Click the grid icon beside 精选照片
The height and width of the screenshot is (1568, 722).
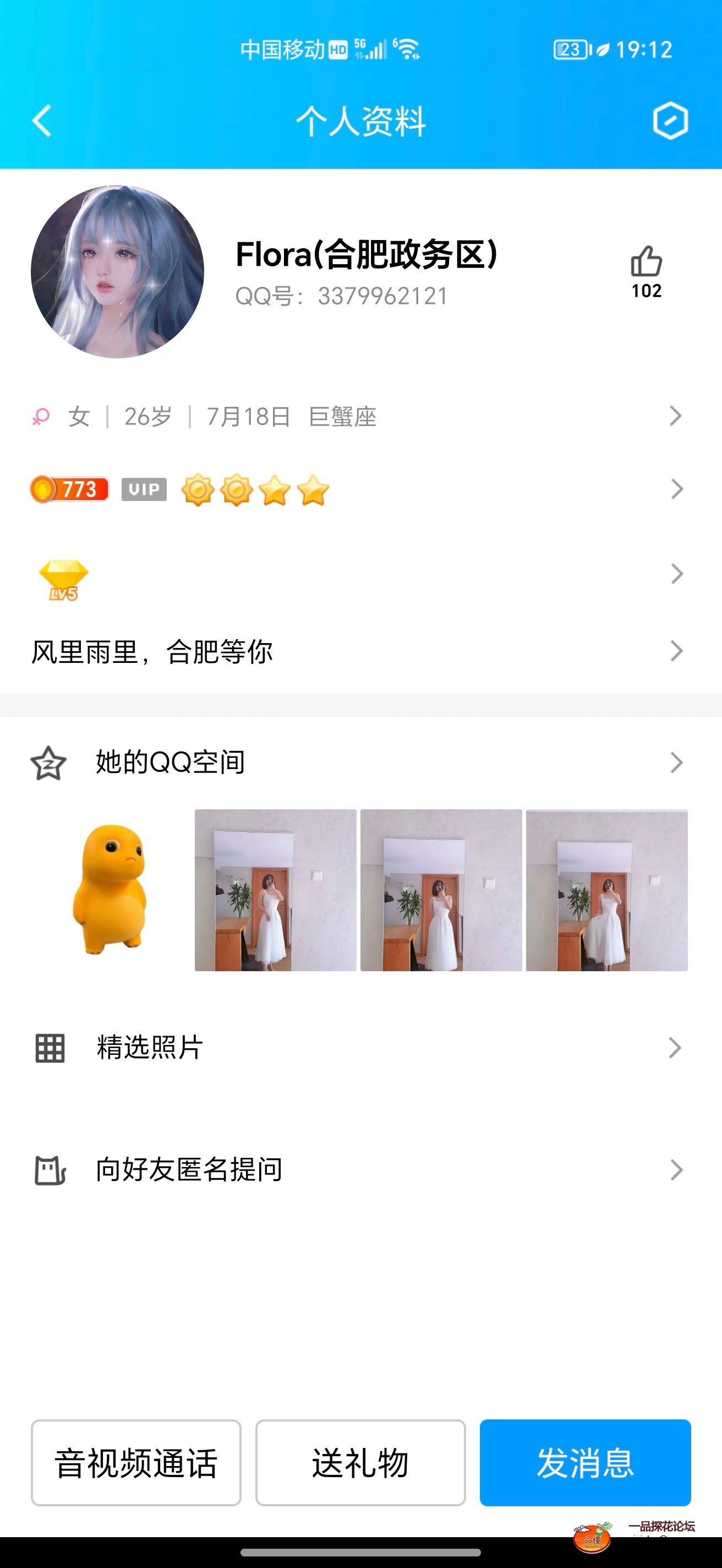point(50,1048)
